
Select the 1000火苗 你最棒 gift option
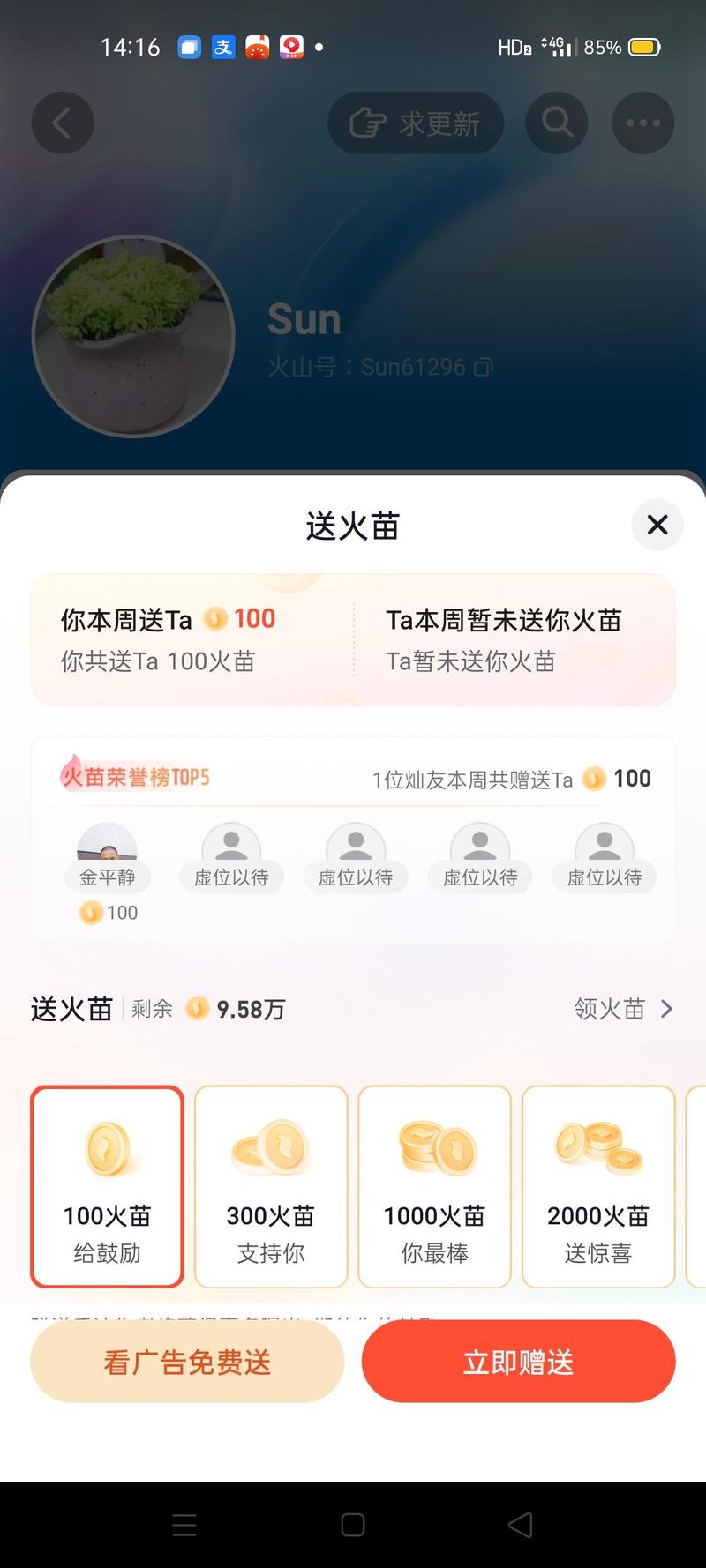pyautogui.click(x=434, y=1186)
